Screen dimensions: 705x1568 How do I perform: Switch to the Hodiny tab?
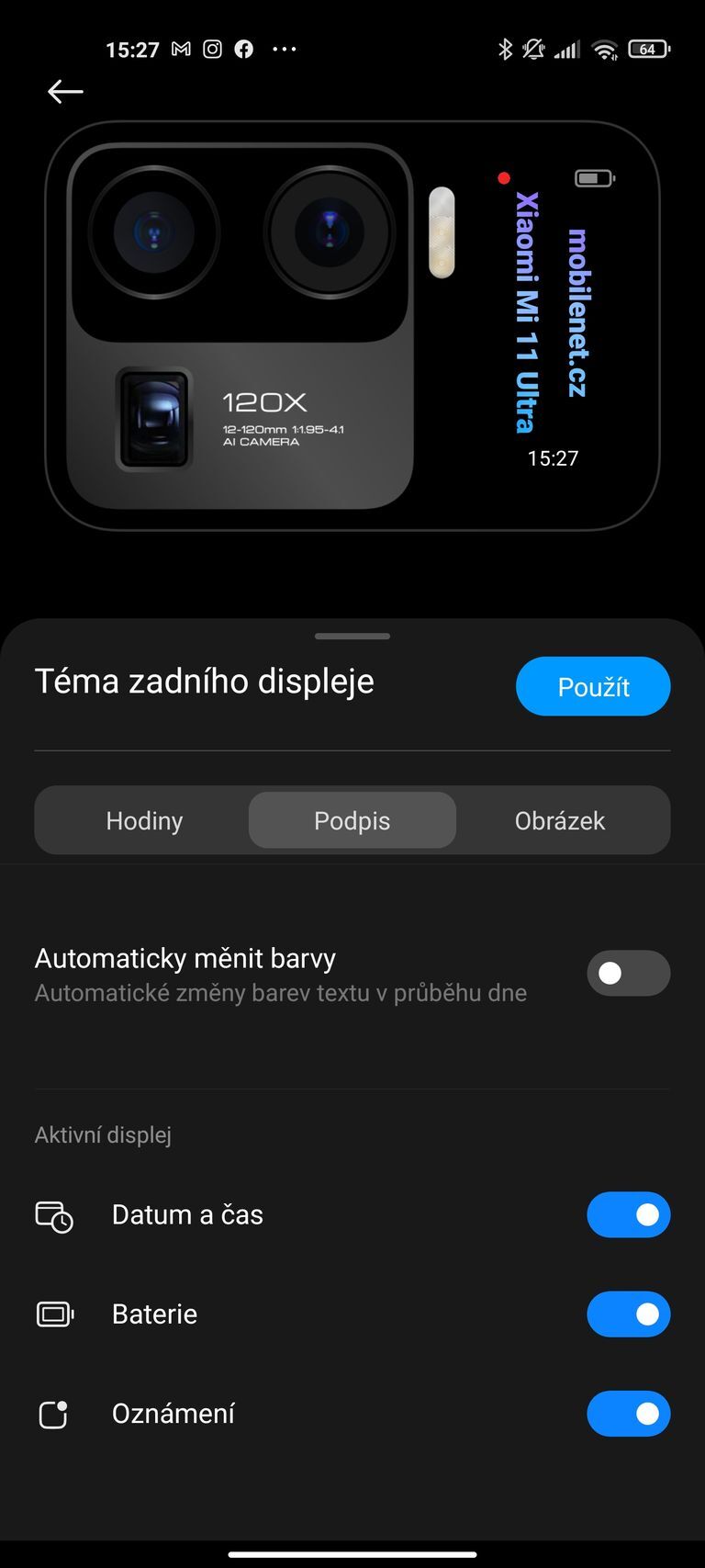143,820
